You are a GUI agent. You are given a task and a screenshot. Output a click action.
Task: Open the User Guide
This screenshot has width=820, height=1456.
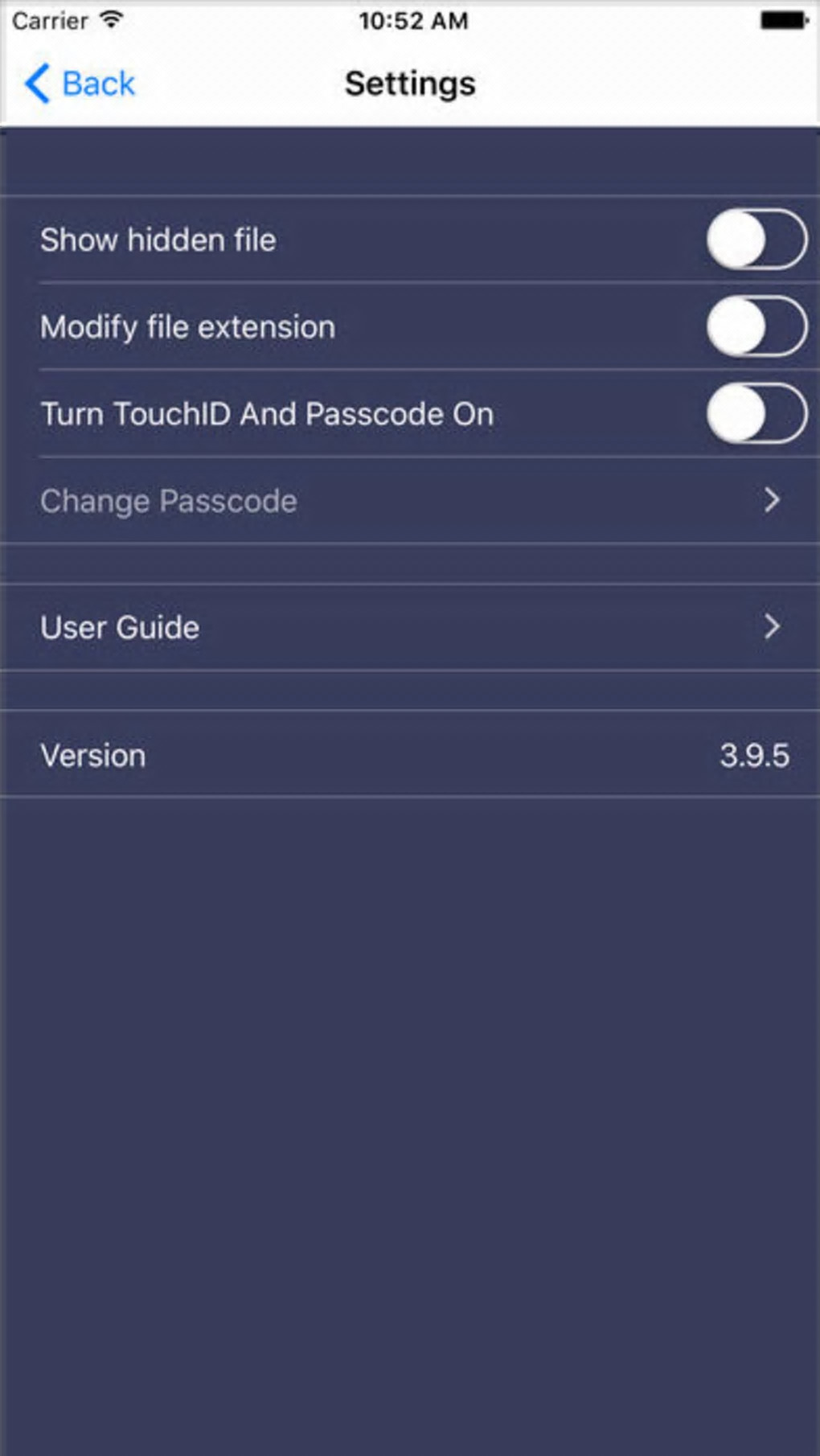point(410,627)
